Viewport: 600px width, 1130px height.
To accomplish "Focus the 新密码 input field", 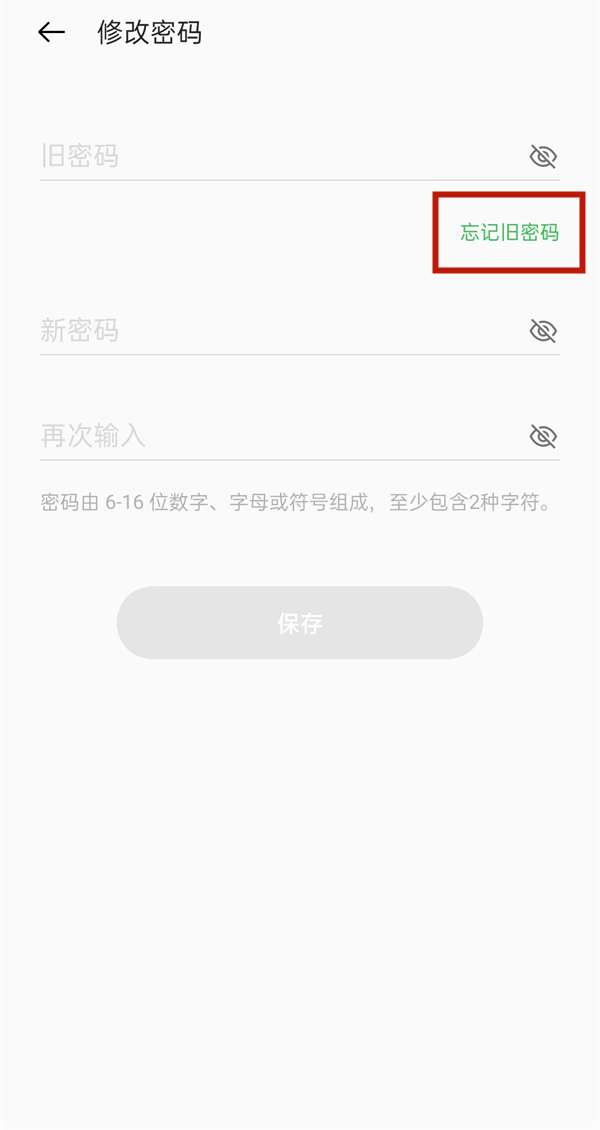I will tap(270, 330).
